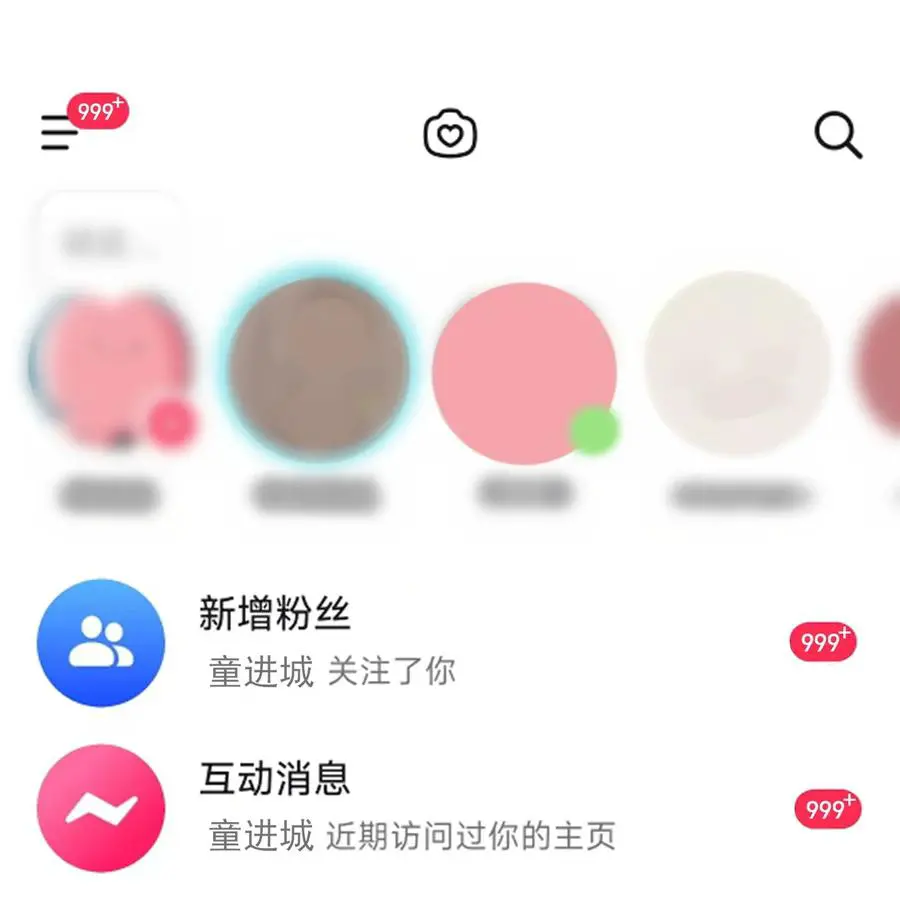
Task: Tap the first avatar with pink plus badge
Action: point(111,369)
